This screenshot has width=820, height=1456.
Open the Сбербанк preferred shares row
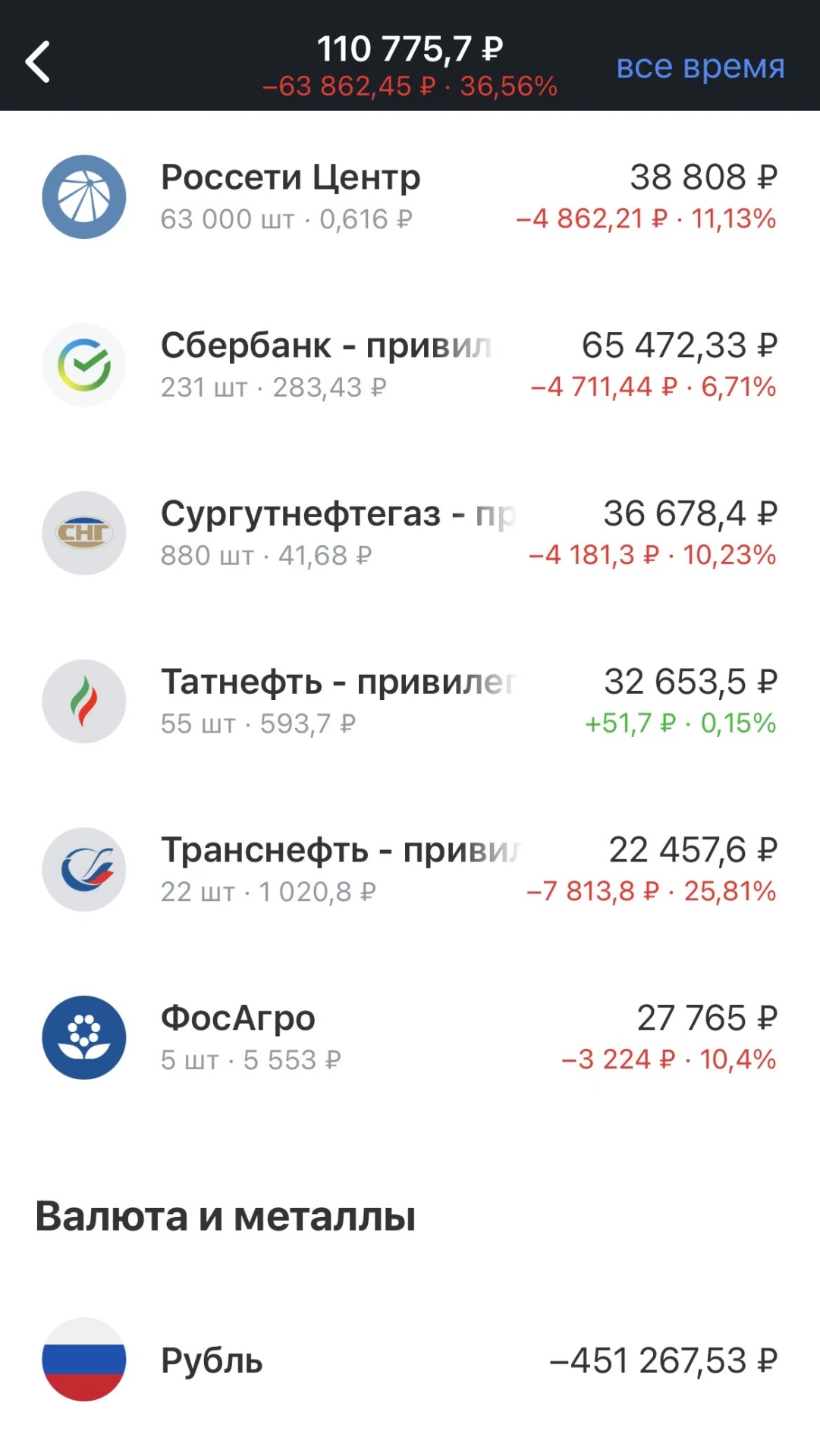410,366
